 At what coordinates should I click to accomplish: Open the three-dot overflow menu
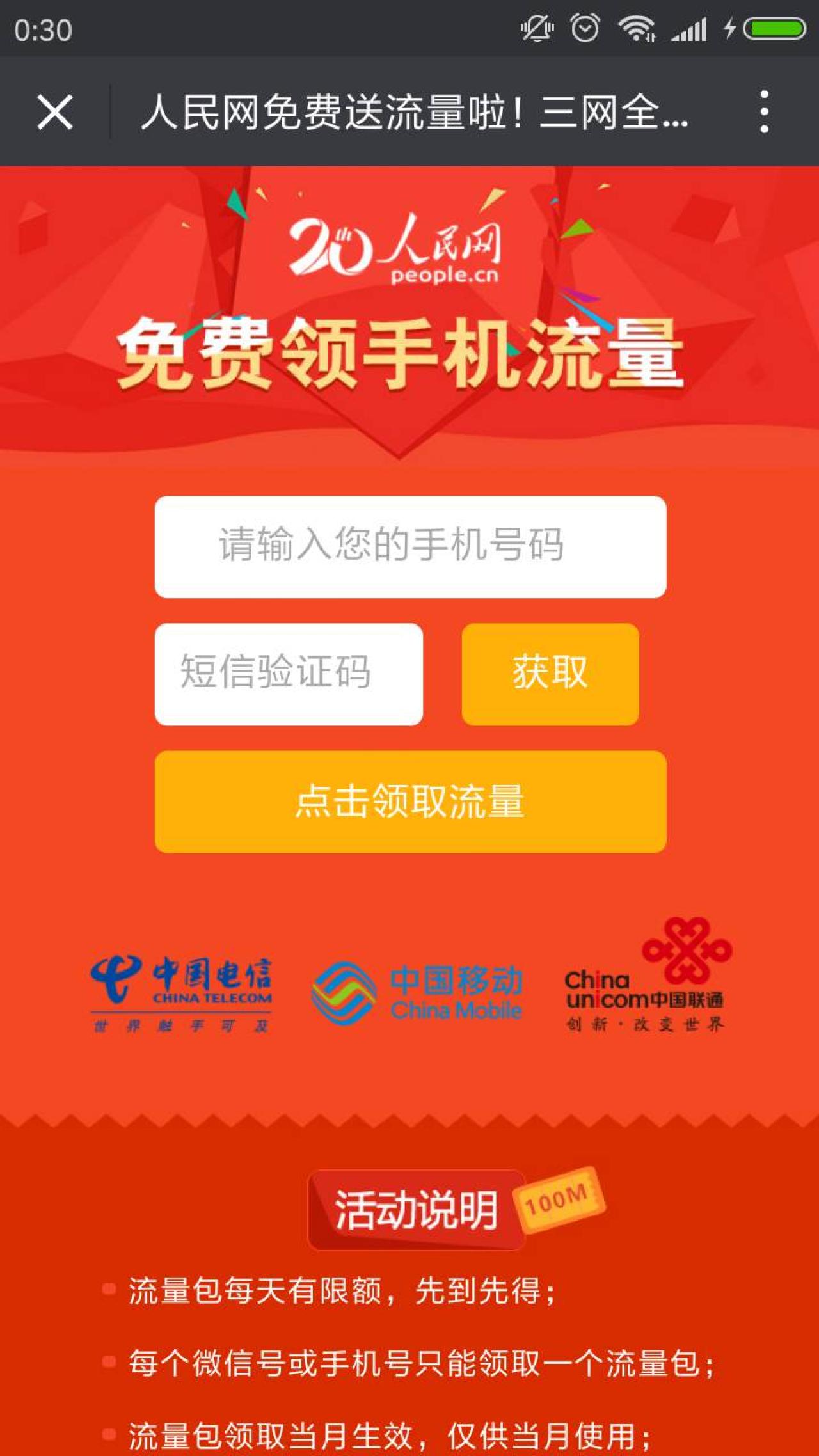coord(763,112)
